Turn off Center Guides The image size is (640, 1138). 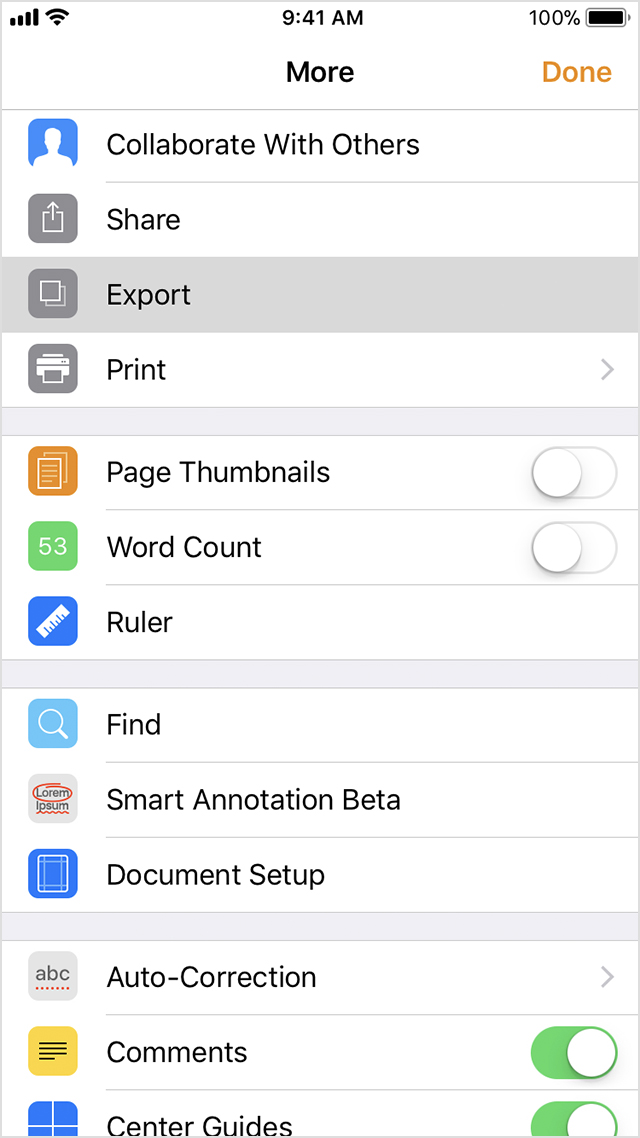(574, 1121)
